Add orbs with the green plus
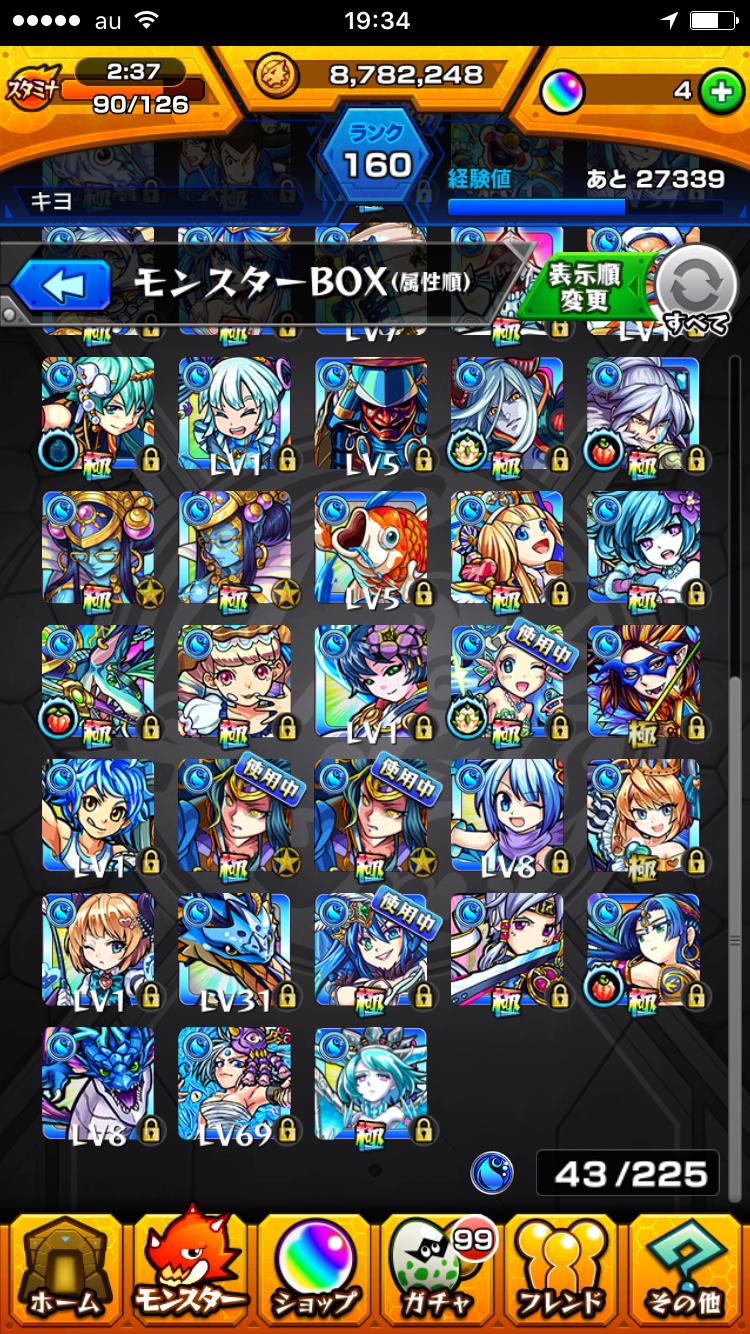This screenshot has height=1334, width=750. pyautogui.click(x=716, y=91)
